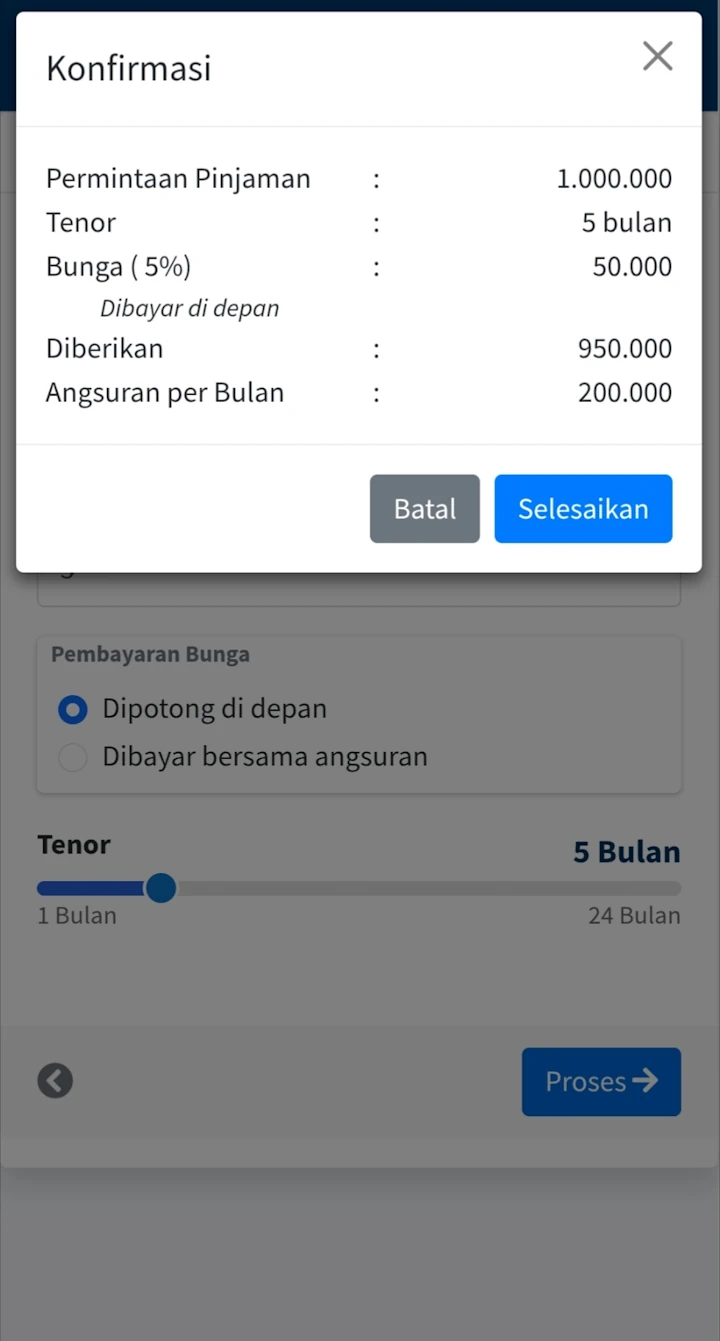The width and height of the screenshot is (720, 1341).
Task: Go back with the left arrow icon
Action: coord(55,1081)
